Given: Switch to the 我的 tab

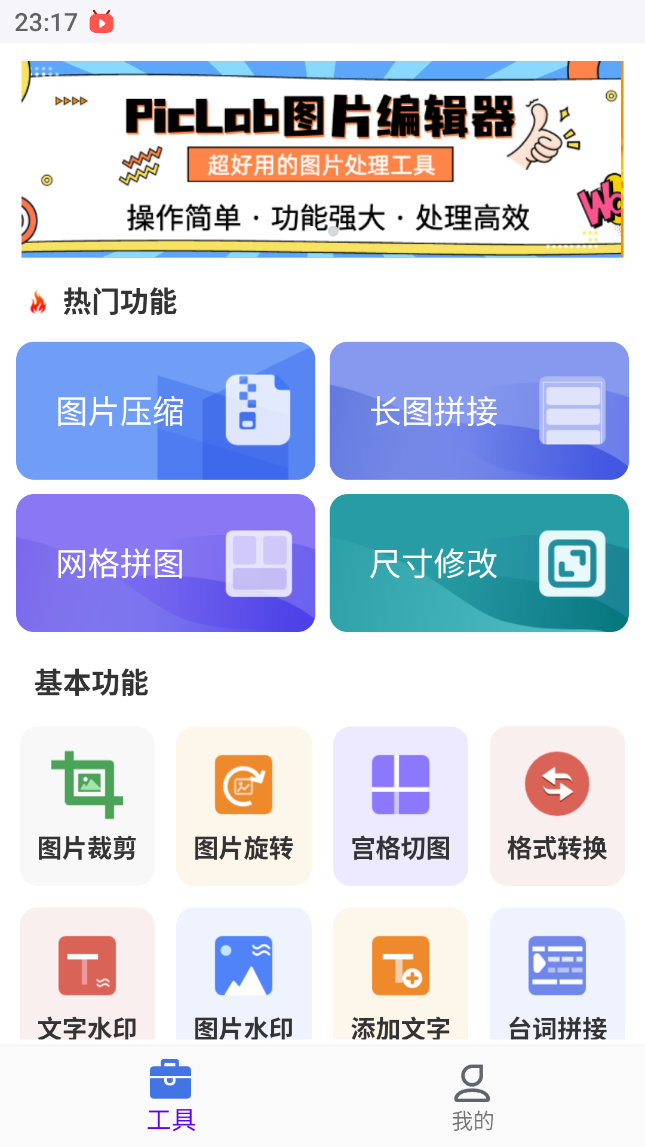Looking at the screenshot, I should [473, 1097].
